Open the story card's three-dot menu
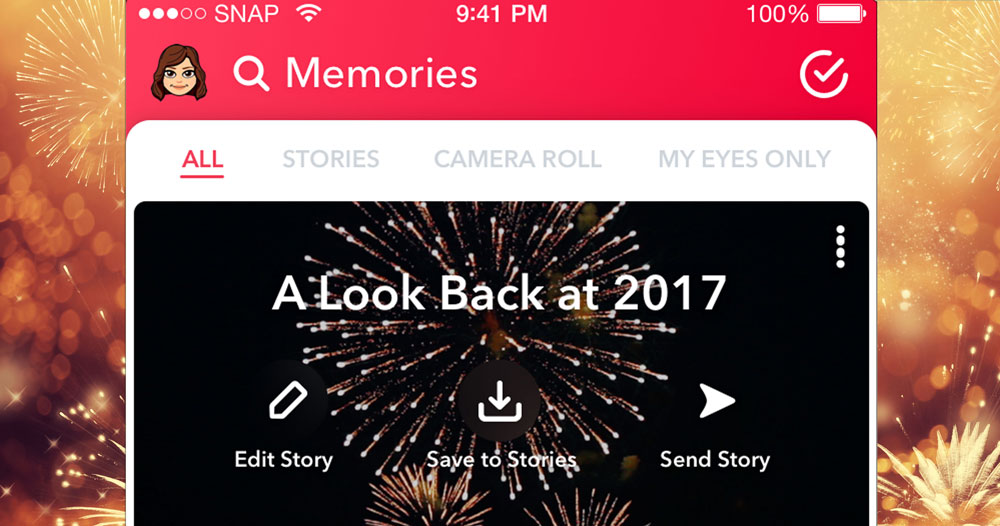 pos(840,246)
